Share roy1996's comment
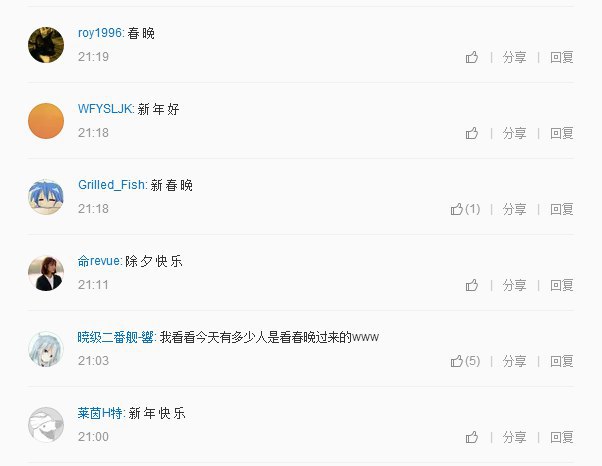 [x=514, y=57]
